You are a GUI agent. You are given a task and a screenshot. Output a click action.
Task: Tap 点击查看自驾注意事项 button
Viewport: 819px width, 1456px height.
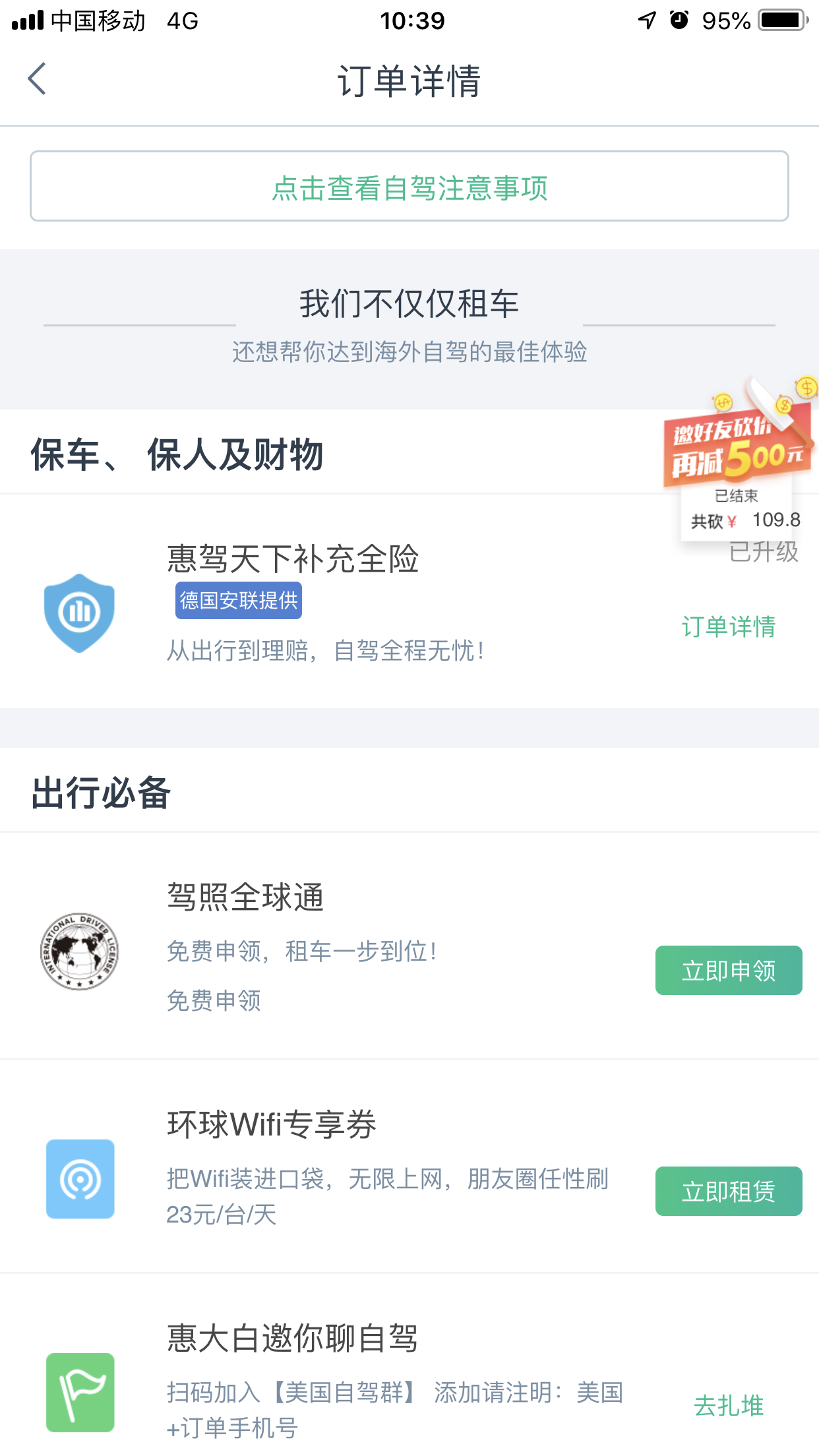coord(409,187)
